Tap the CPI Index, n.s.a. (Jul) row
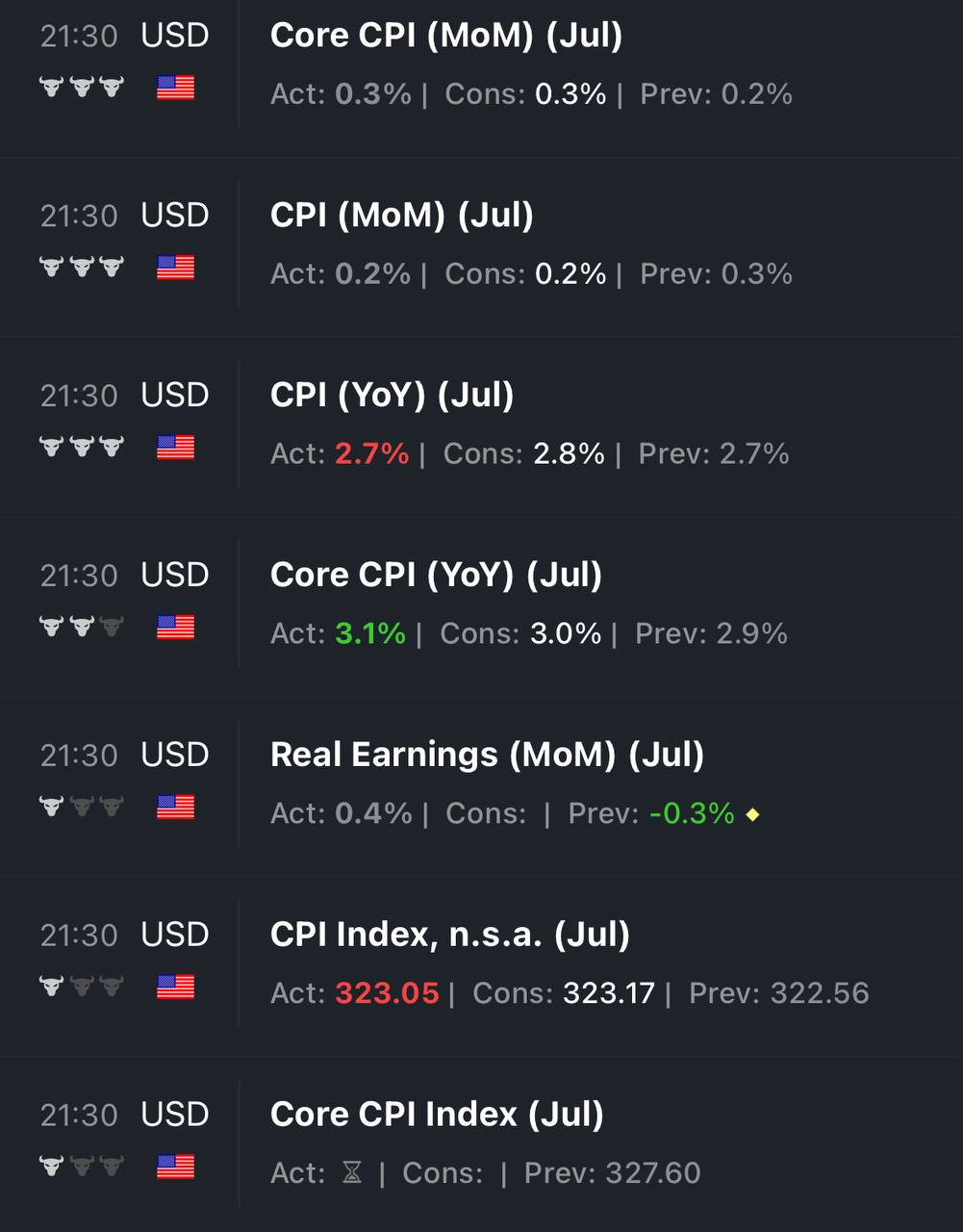This screenshot has height=1232, width=963. (x=449, y=935)
